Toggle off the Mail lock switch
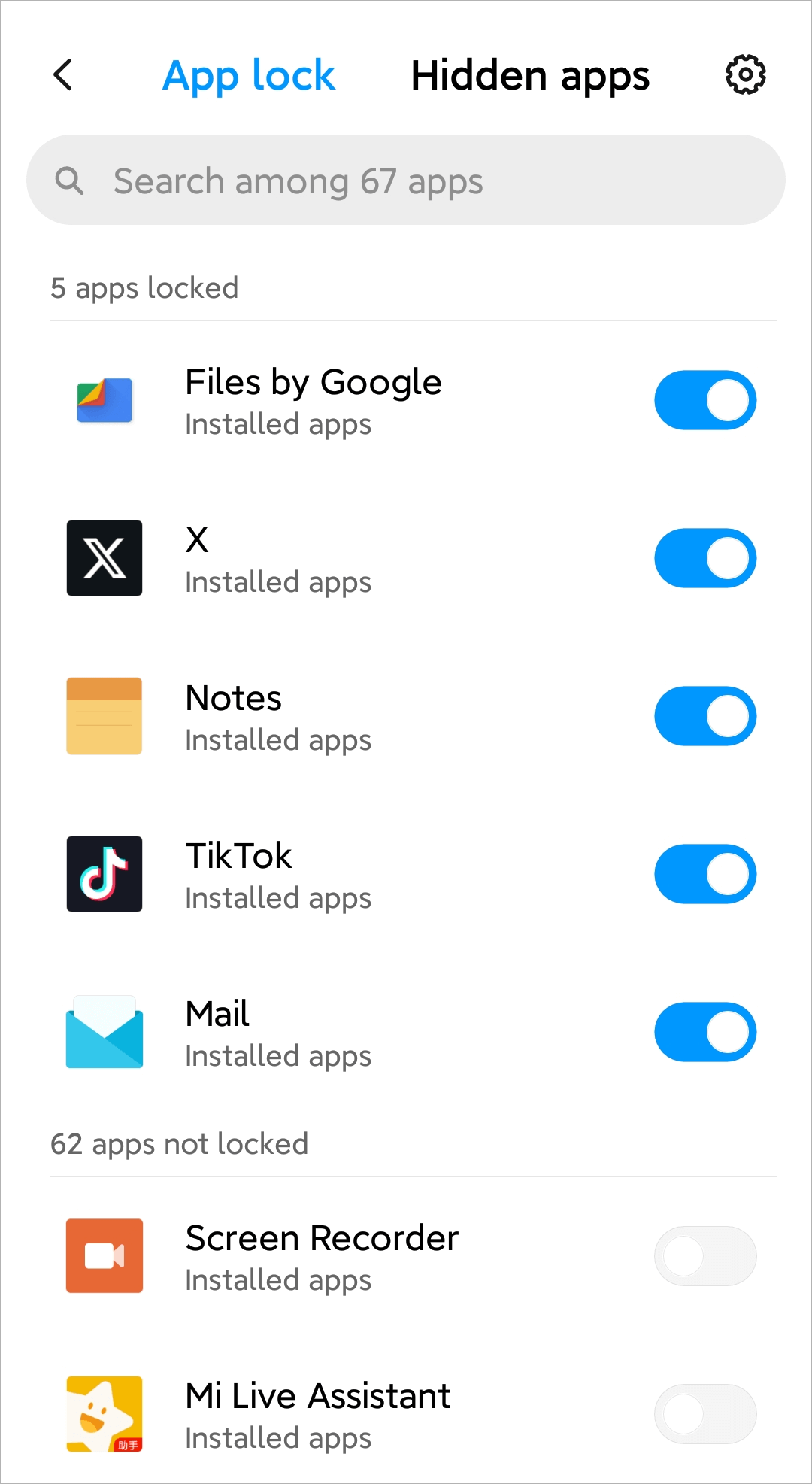 coord(704,1032)
